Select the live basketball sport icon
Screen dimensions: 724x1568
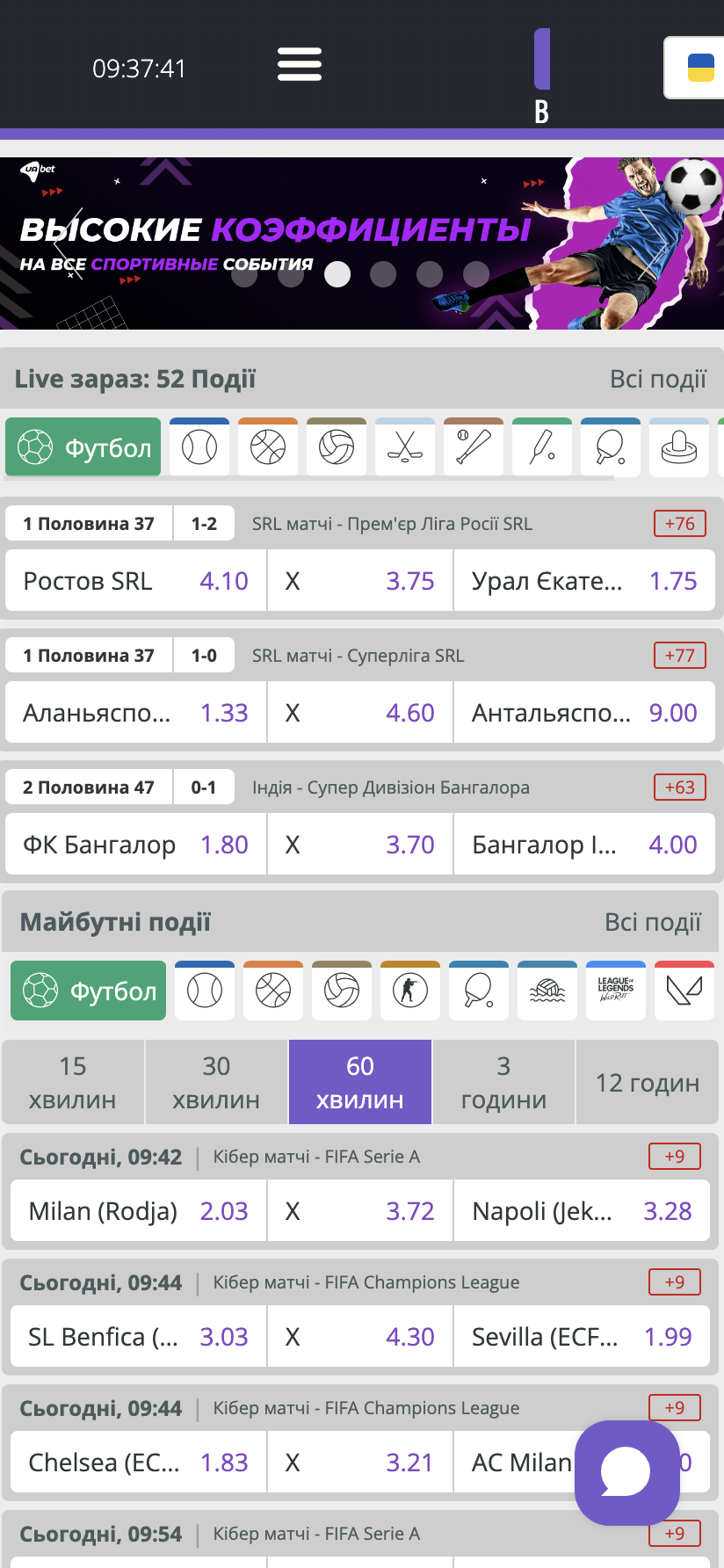click(268, 447)
